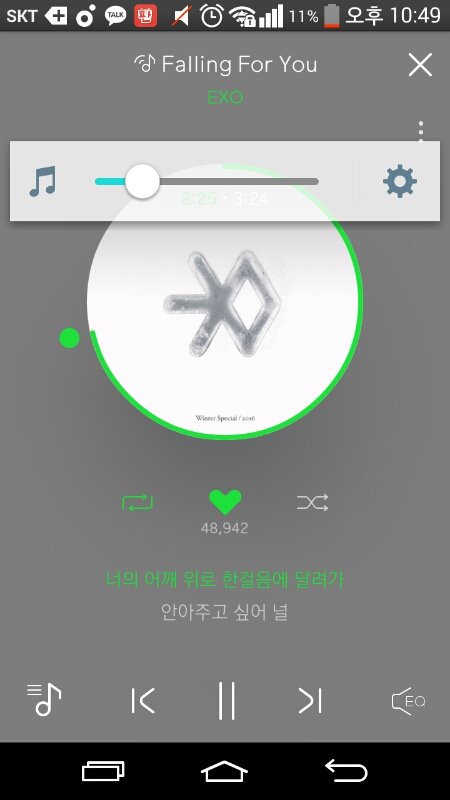Skip to the previous track
The image size is (450, 800).
point(142,700)
